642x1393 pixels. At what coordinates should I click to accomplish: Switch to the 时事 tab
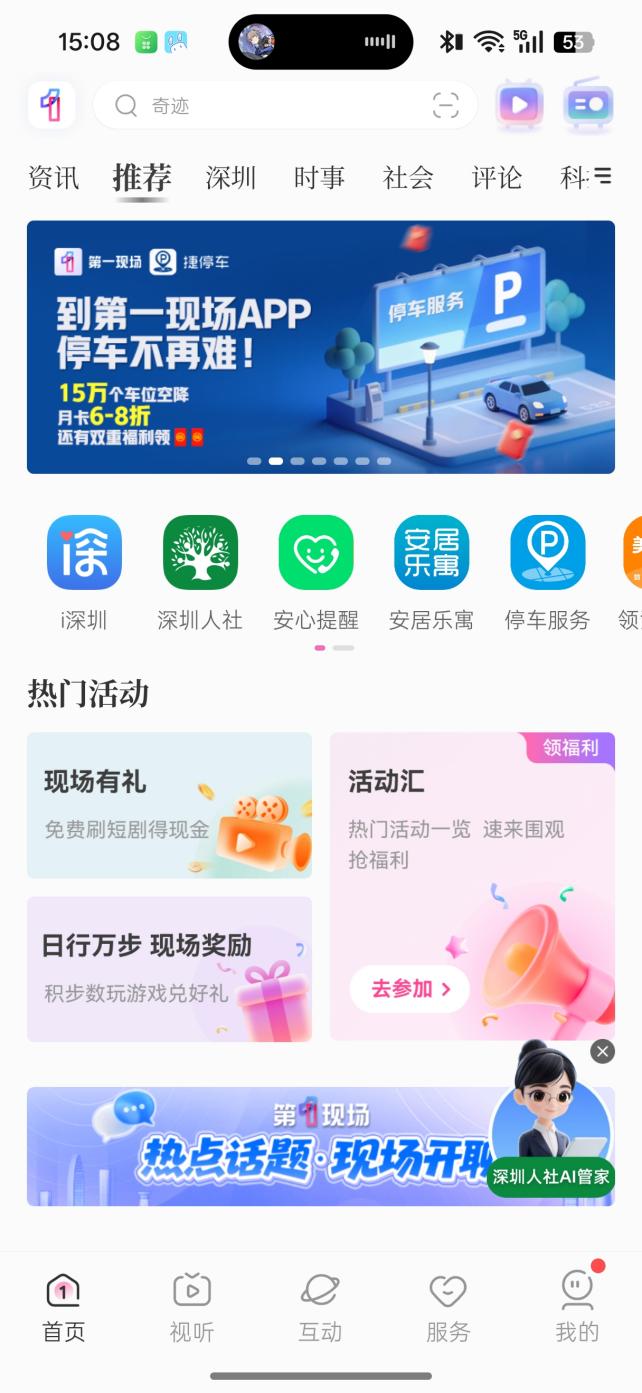(319, 178)
